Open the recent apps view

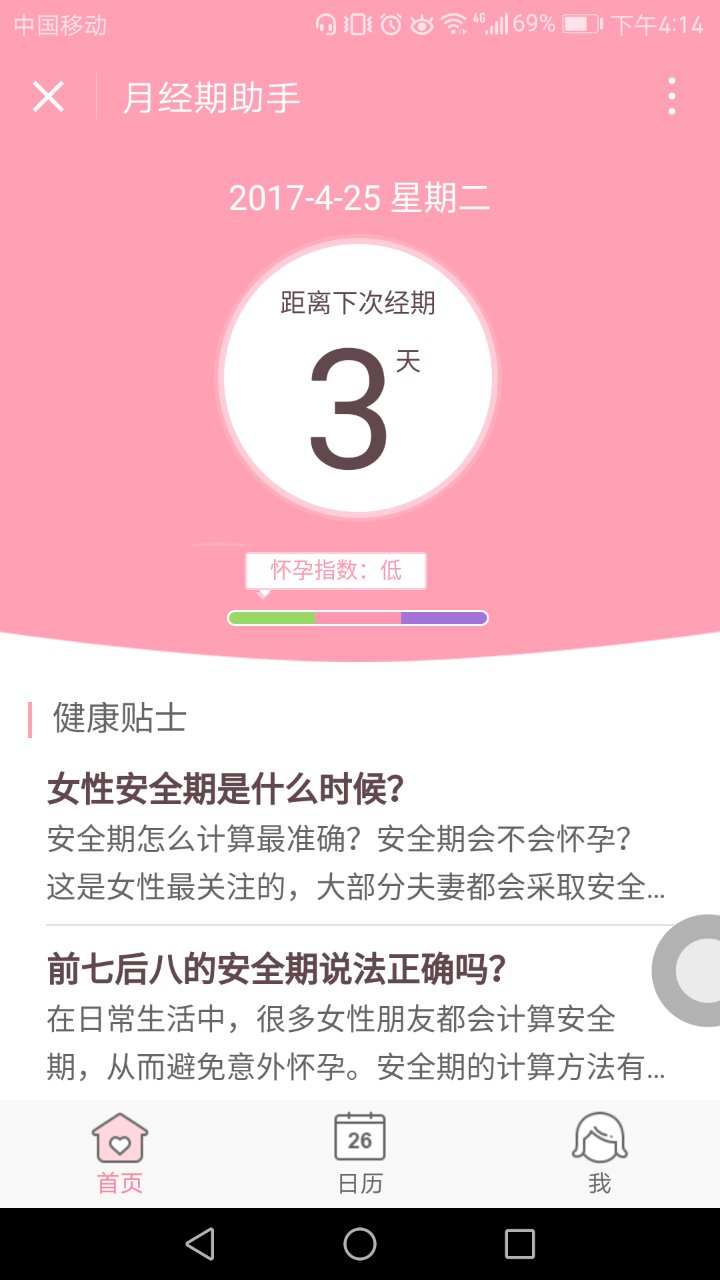click(520, 1243)
